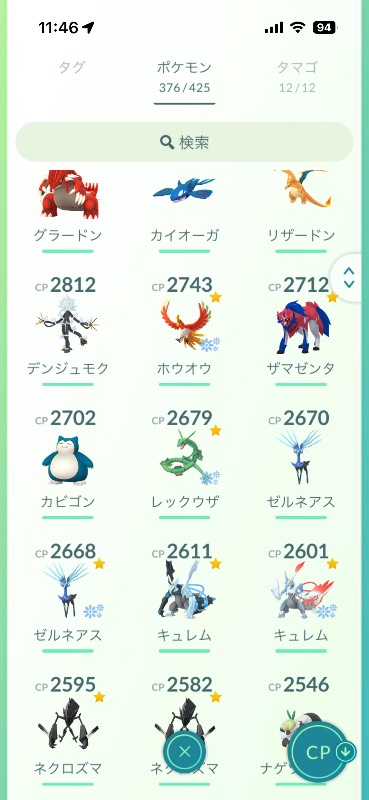Switch to the タマゴ tab
This screenshot has width=369, height=800.
click(x=297, y=75)
